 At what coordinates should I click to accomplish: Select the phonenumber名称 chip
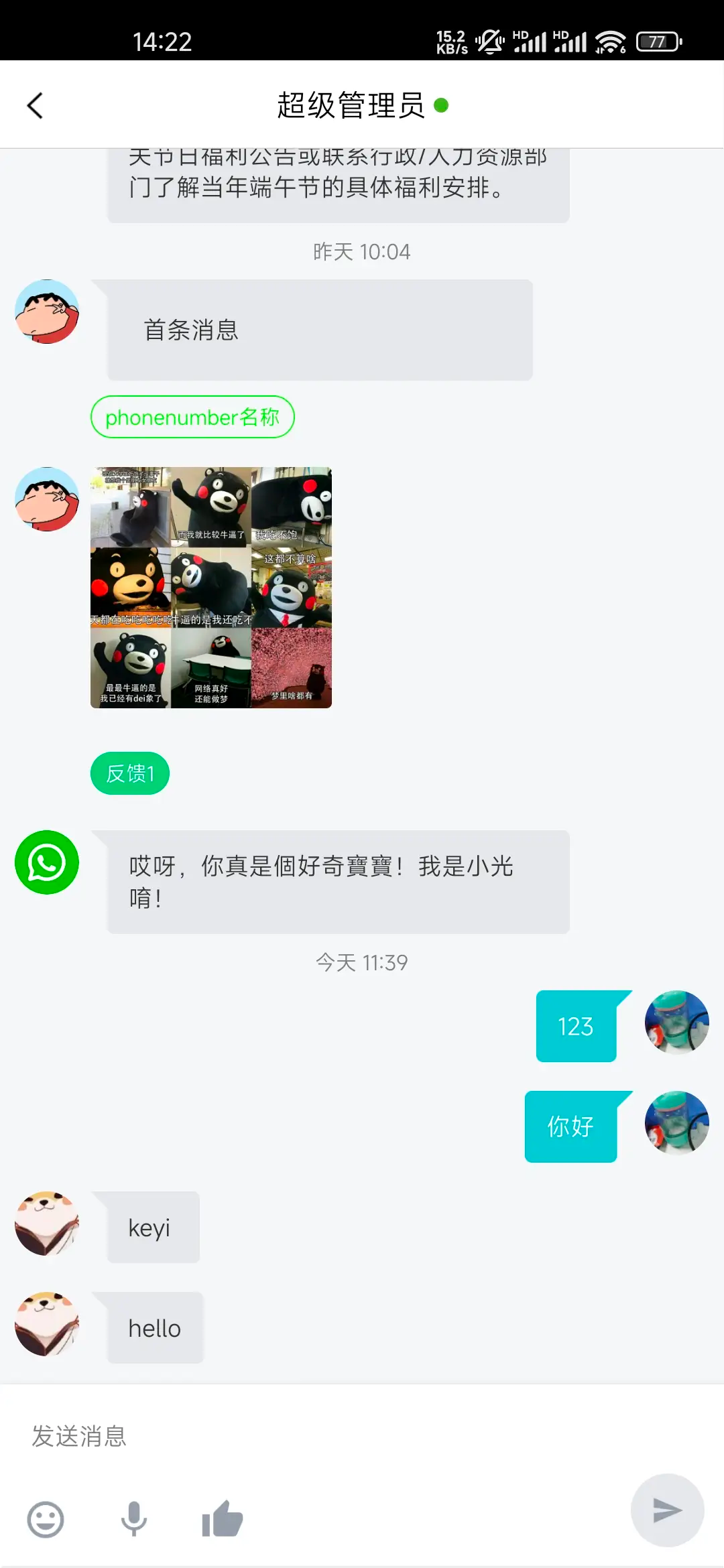pyautogui.click(x=192, y=417)
